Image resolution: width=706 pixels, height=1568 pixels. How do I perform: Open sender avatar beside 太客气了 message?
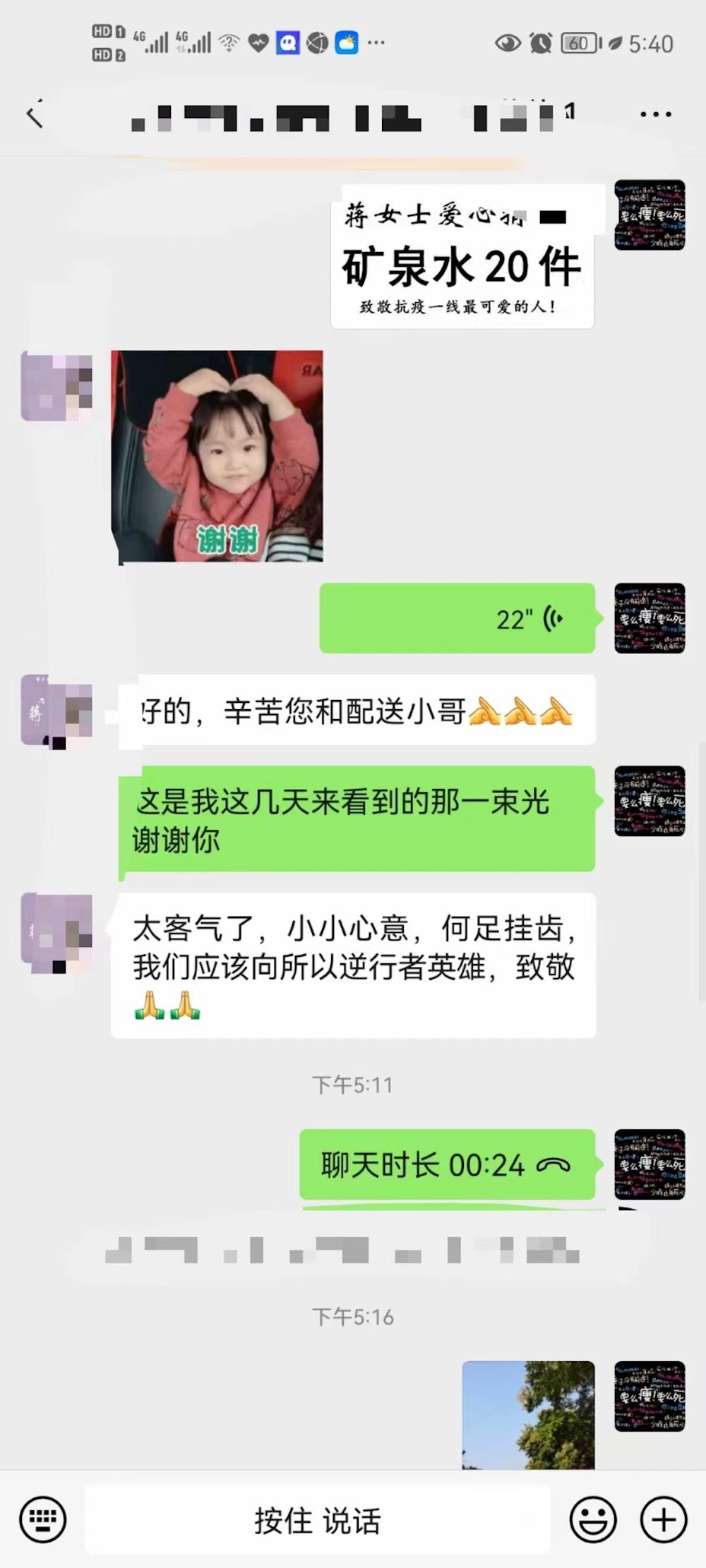(57, 933)
